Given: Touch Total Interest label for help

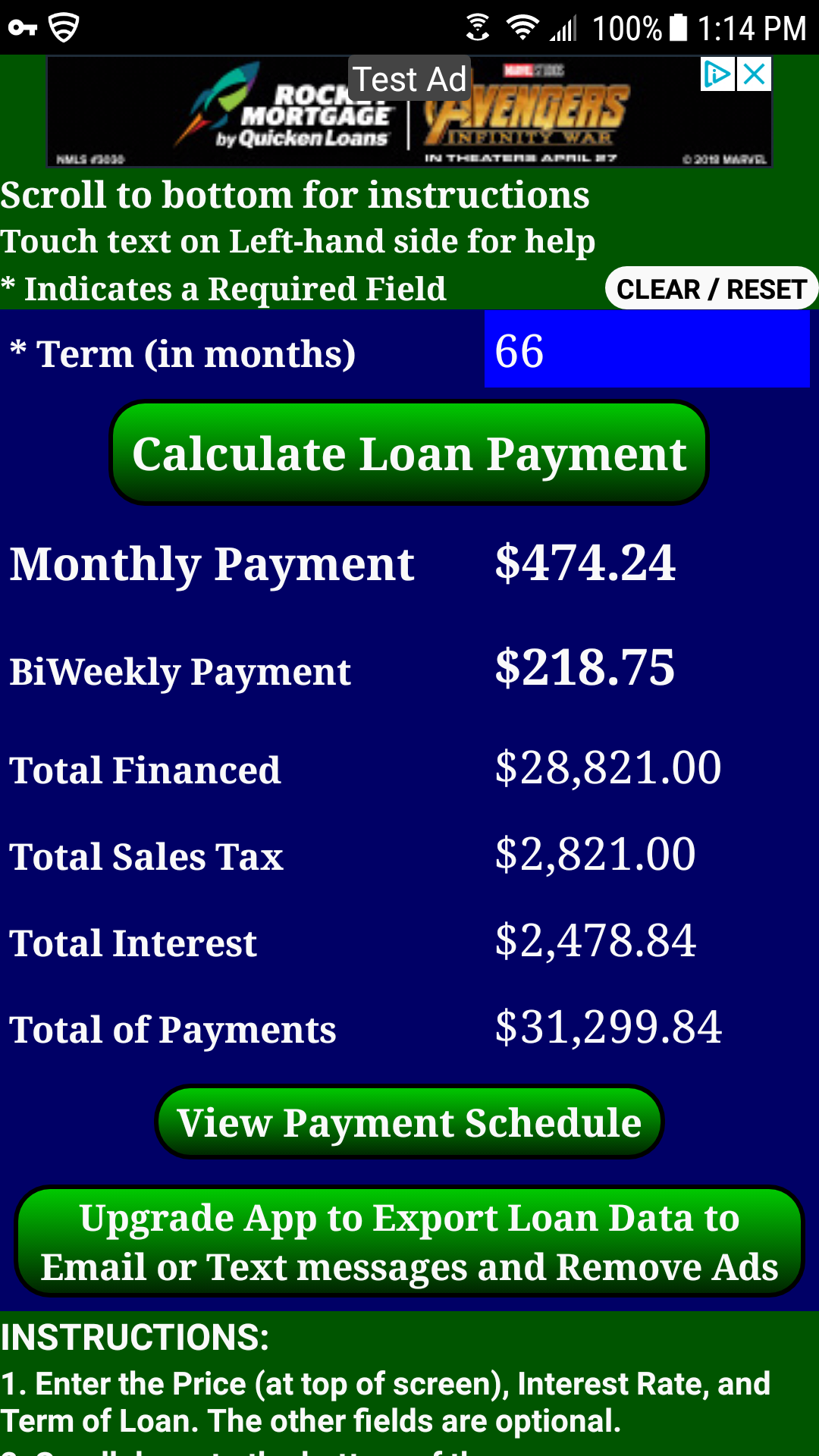Looking at the screenshot, I should 131,942.
